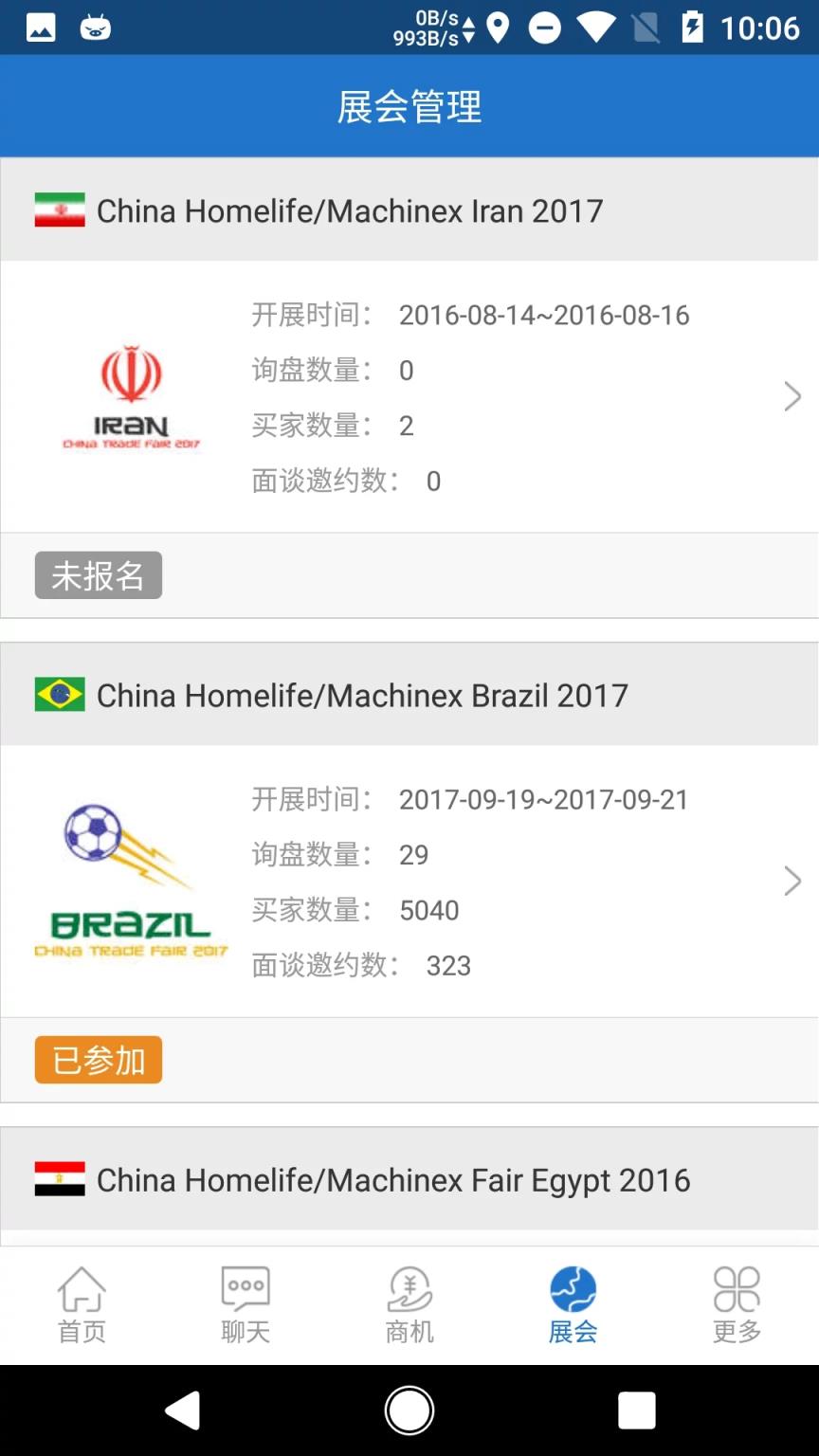Expand details of the Iran 2017 exhibition
819x1456 pixels.
coord(792,396)
